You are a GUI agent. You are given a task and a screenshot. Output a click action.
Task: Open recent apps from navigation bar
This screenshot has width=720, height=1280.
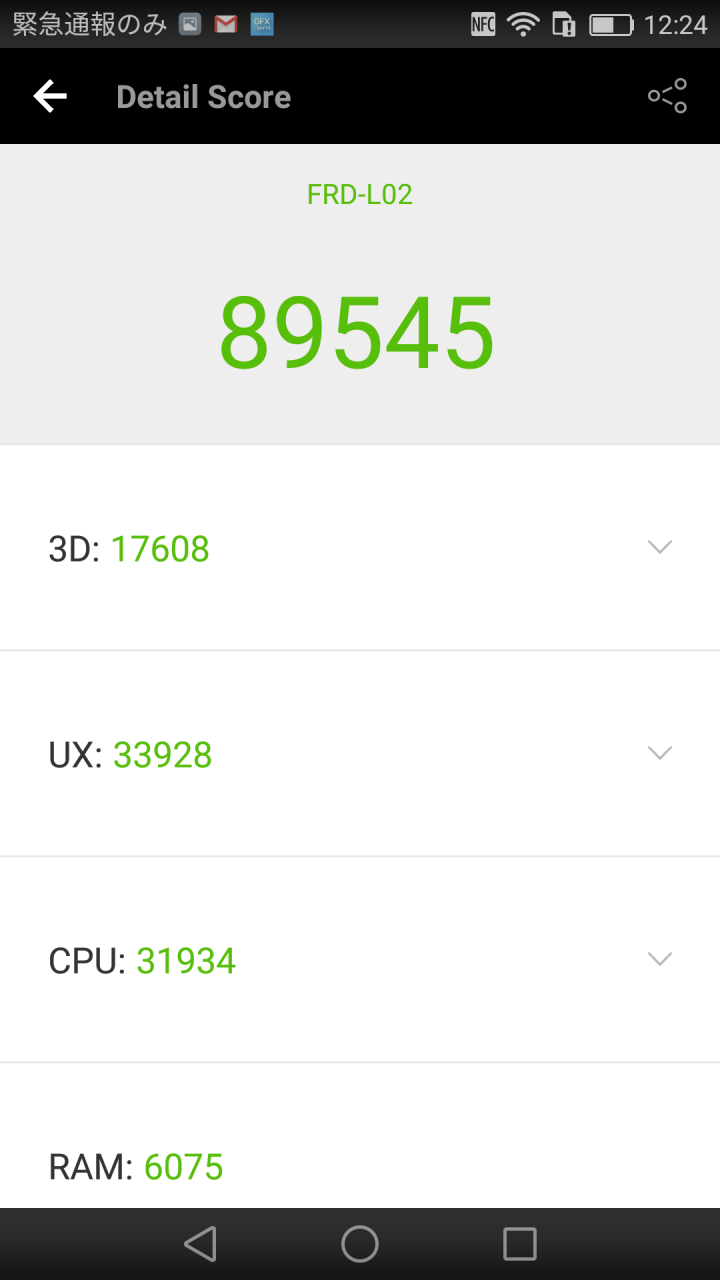coord(520,1244)
